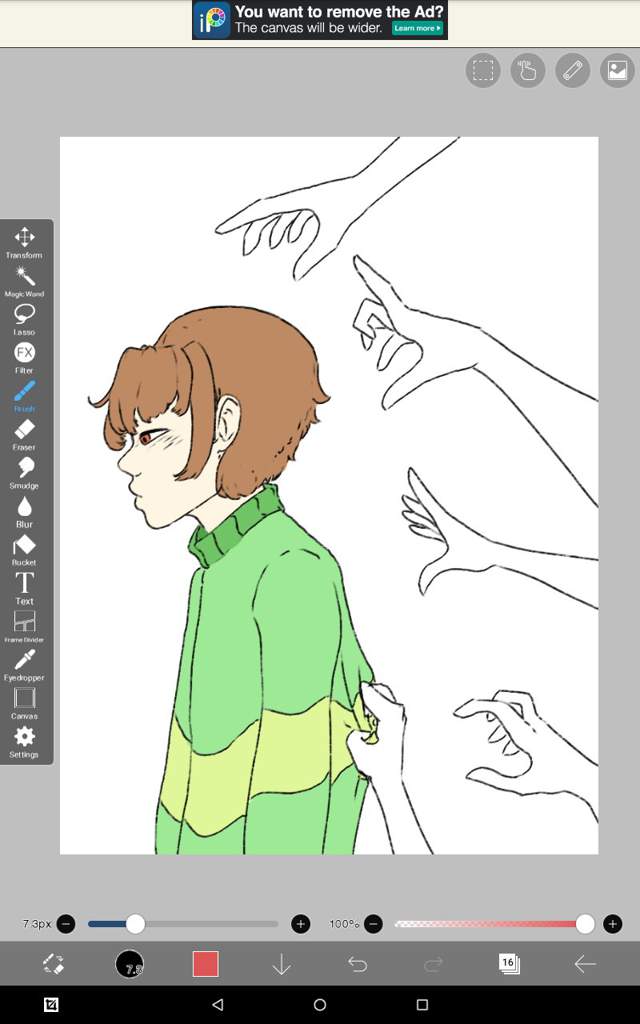Open the layers panel showing 16

point(508,963)
